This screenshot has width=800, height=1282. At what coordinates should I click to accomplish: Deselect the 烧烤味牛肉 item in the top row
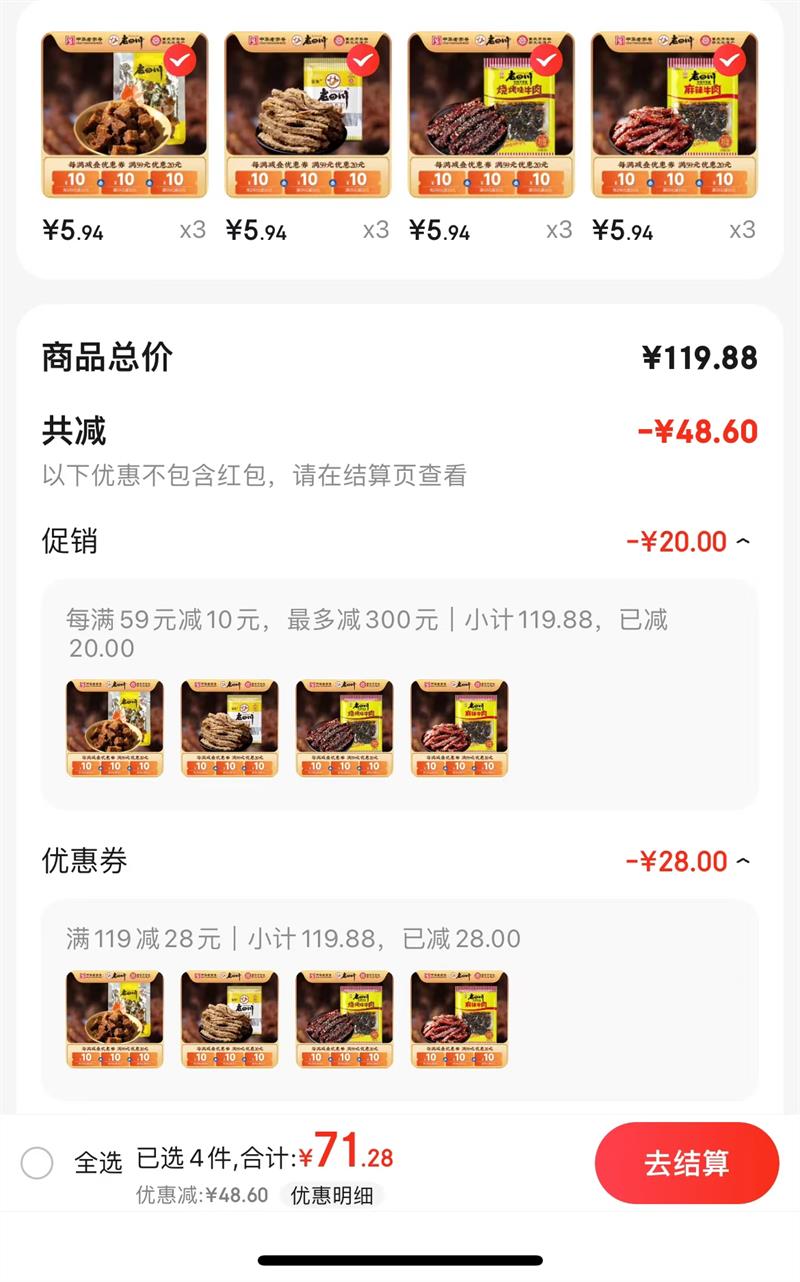click(x=546, y=61)
